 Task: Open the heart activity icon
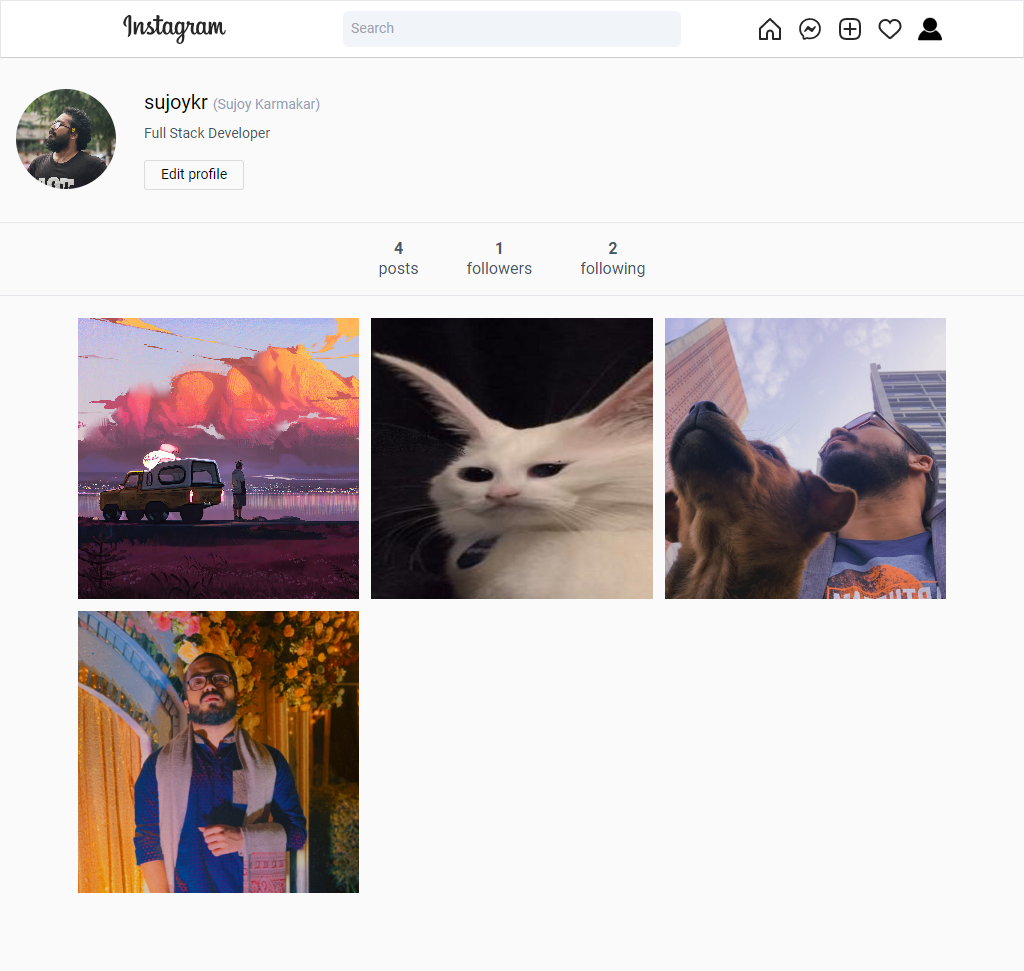[890, 29]
